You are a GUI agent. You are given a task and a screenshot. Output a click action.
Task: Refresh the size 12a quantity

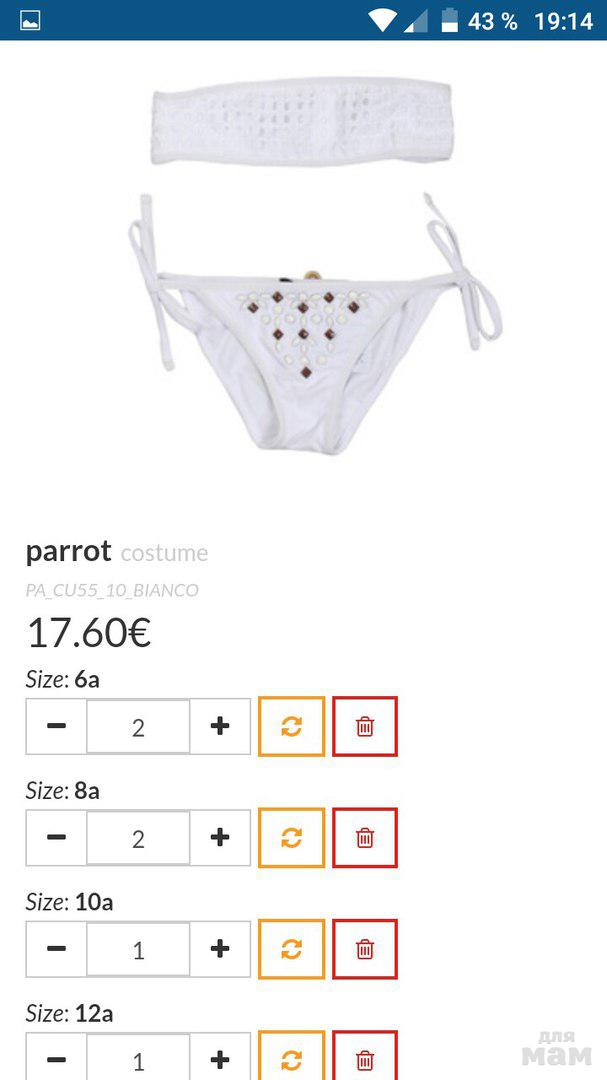[x=291, y=1059]
